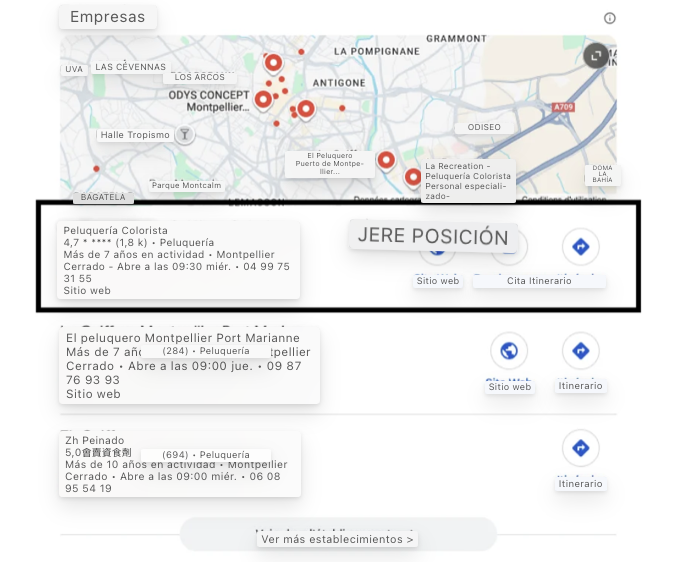Tap Ver más establecimientos
676x562 pixels.
pyautogui.click(x=337, y=538)
